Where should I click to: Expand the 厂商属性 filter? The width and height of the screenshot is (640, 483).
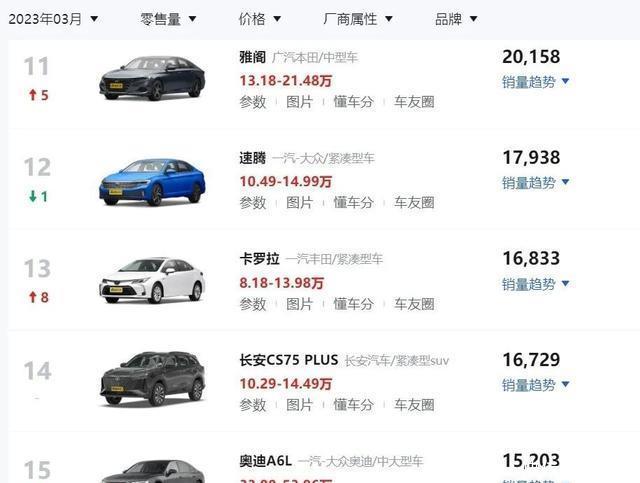358,18
